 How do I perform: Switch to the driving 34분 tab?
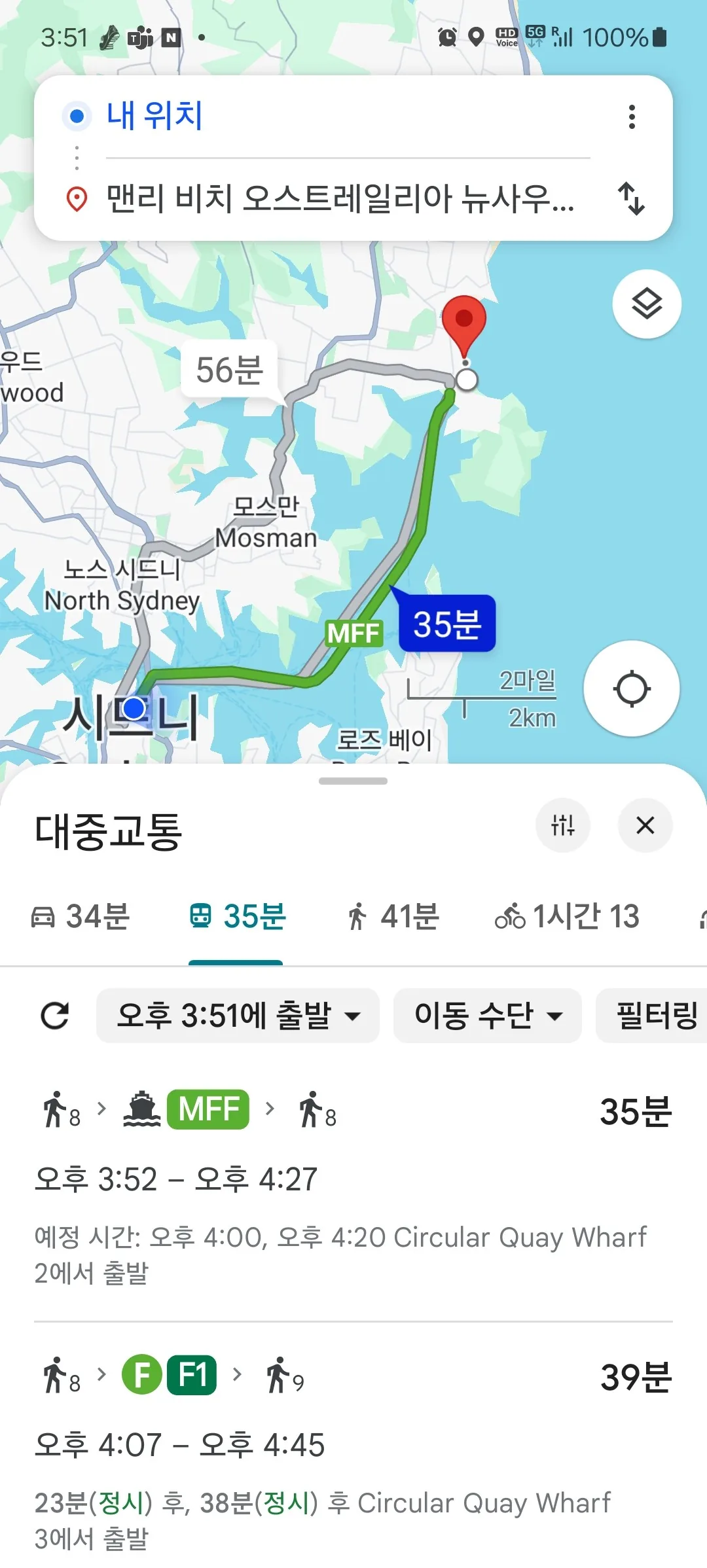tap(80, 916)
